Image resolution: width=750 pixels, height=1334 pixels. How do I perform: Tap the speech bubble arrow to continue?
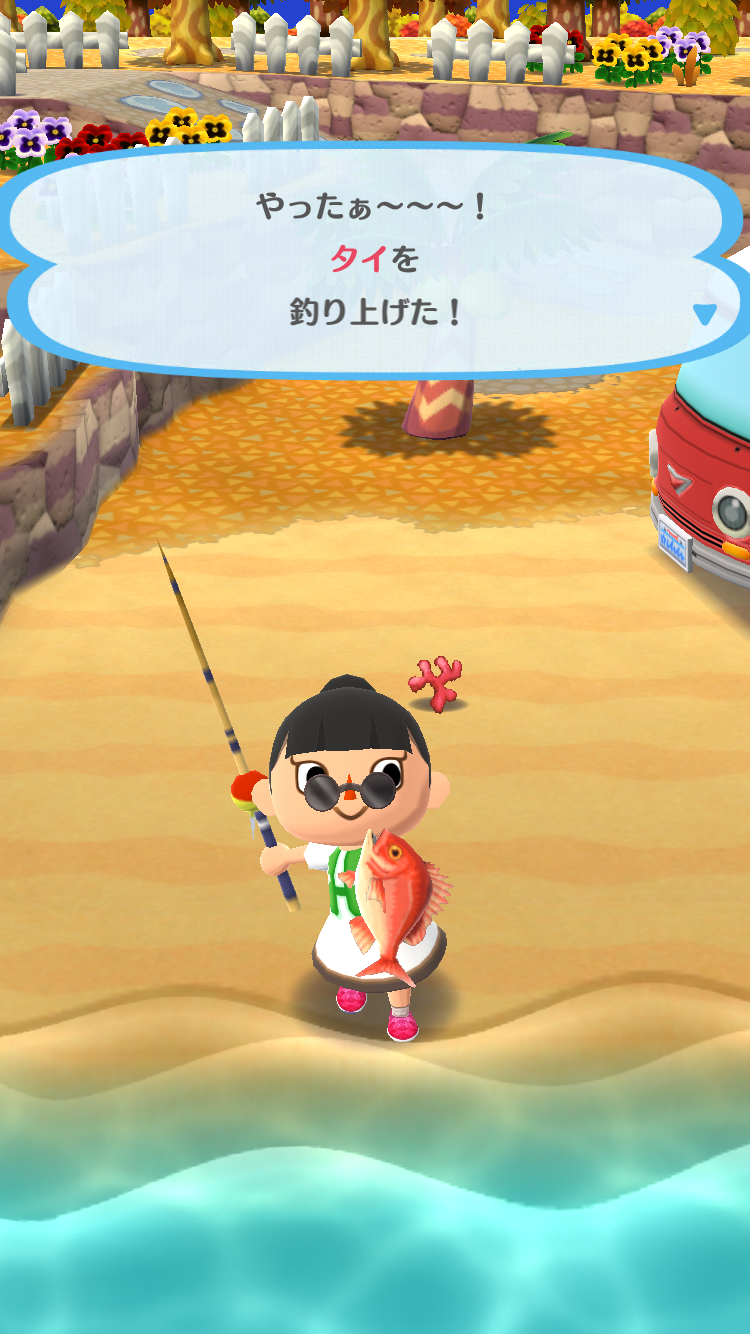click(705, 314)
